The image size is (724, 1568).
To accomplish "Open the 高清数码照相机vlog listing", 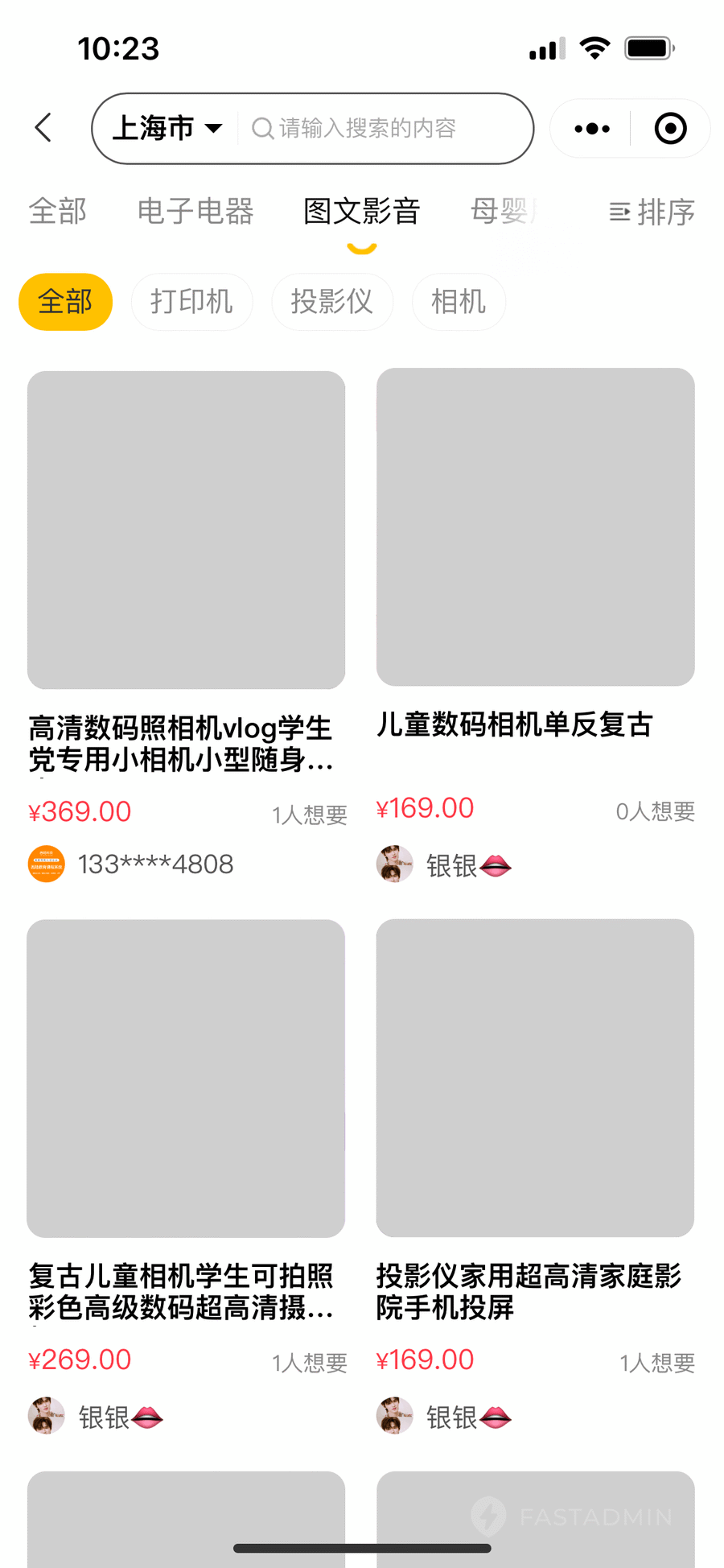I will 186,530.
